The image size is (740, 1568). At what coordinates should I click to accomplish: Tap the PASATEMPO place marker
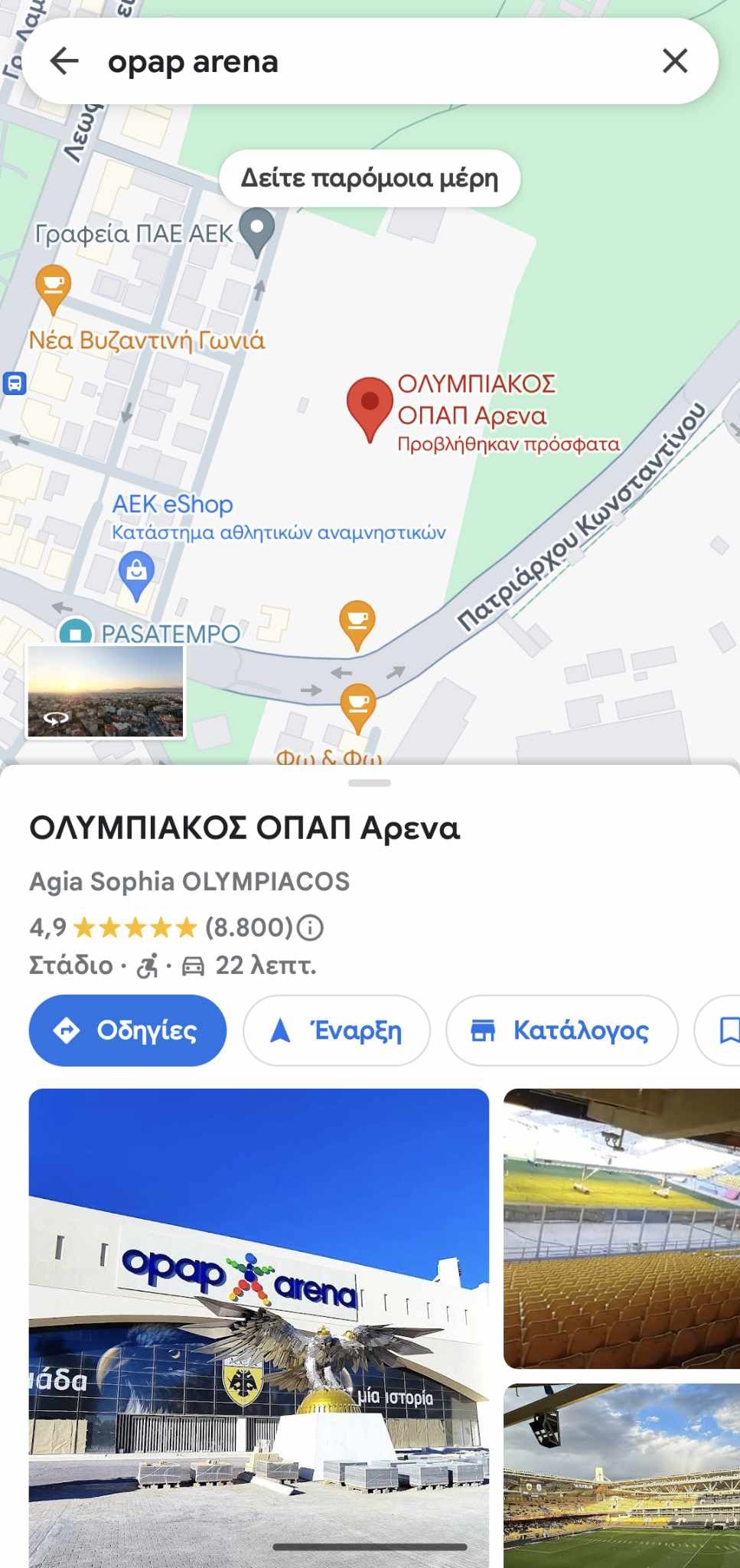(75, 633)
